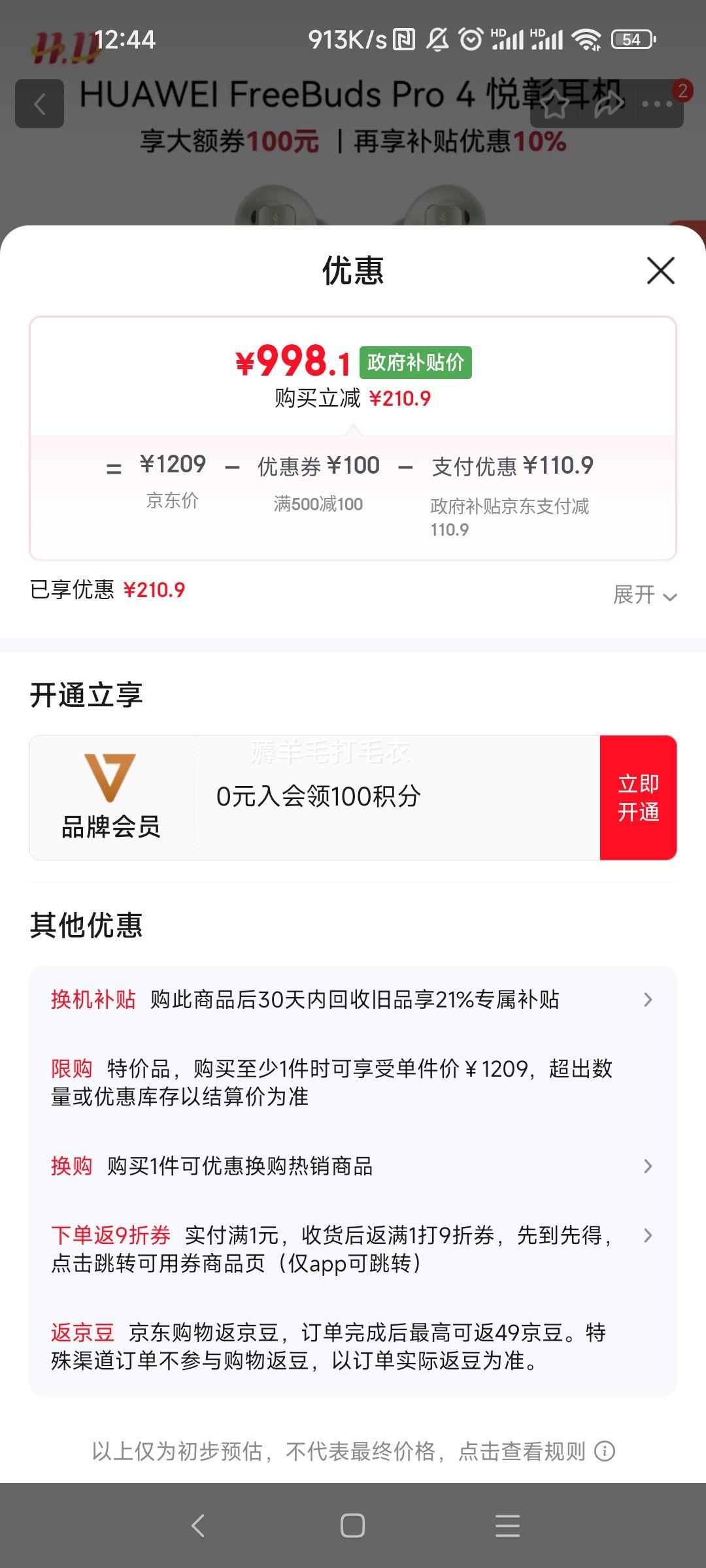This screenshot has width=706, height=1568.
Task: Go back with the system back button
Action: click(x=197, y=1526)
